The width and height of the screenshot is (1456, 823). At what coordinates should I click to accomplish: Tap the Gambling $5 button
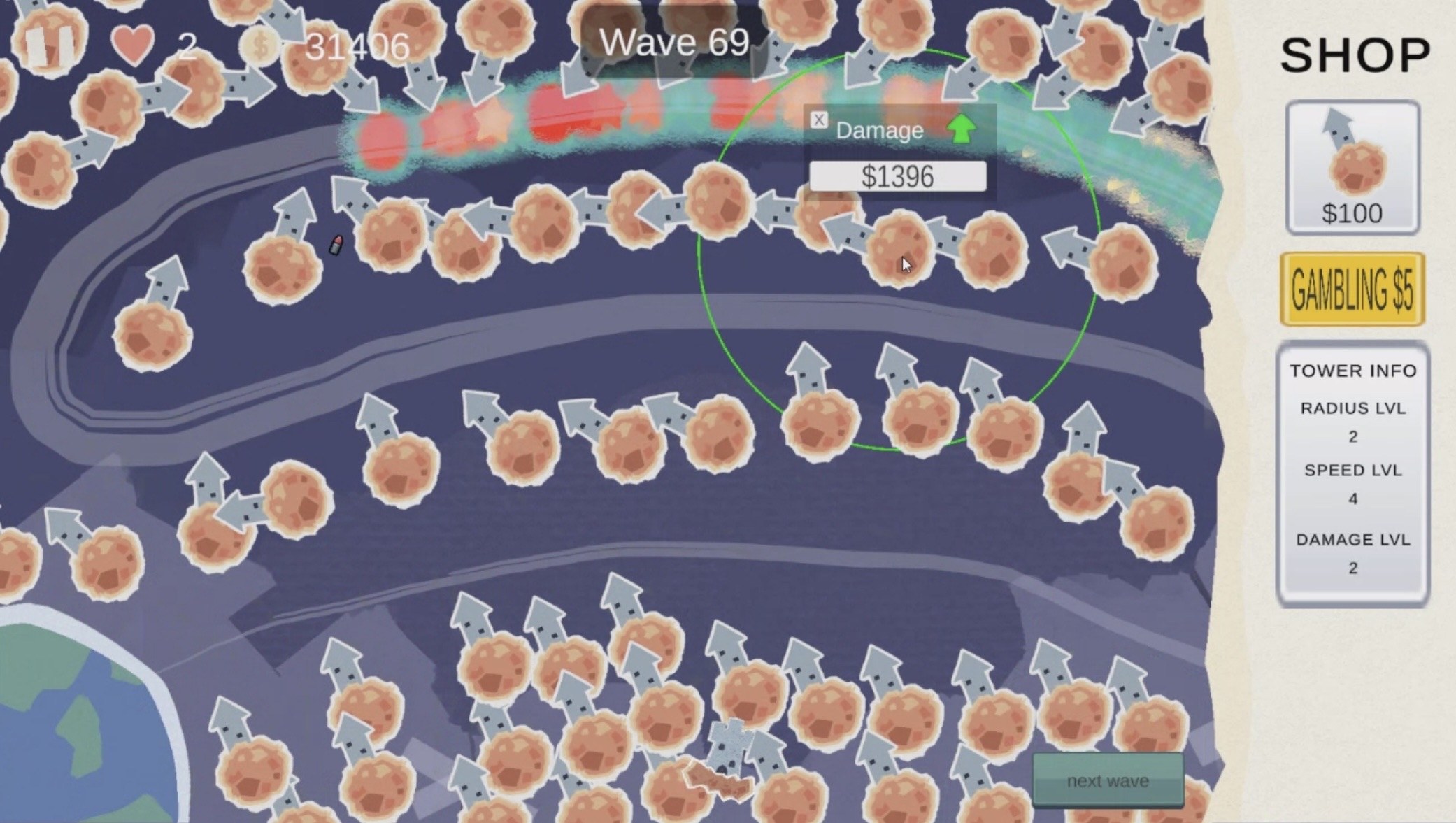1352,289
